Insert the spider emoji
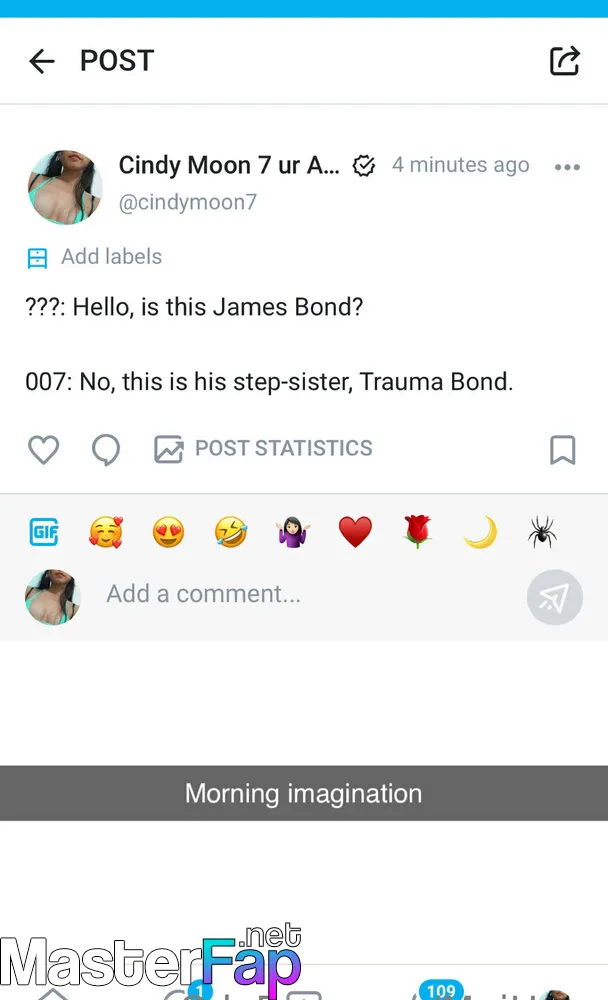608x1000 pixels. 542,532
